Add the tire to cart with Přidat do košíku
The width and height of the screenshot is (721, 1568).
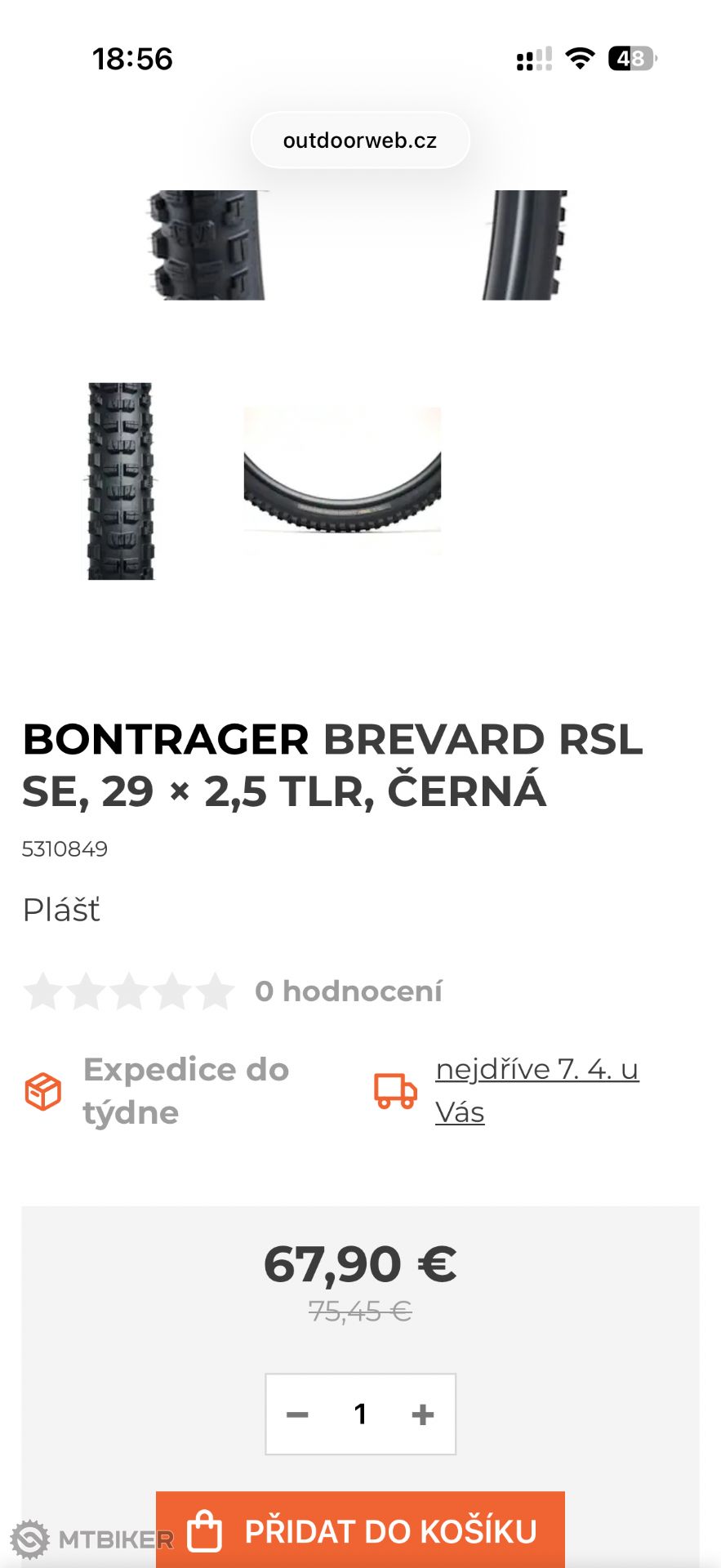click(x=360, y=1530)
